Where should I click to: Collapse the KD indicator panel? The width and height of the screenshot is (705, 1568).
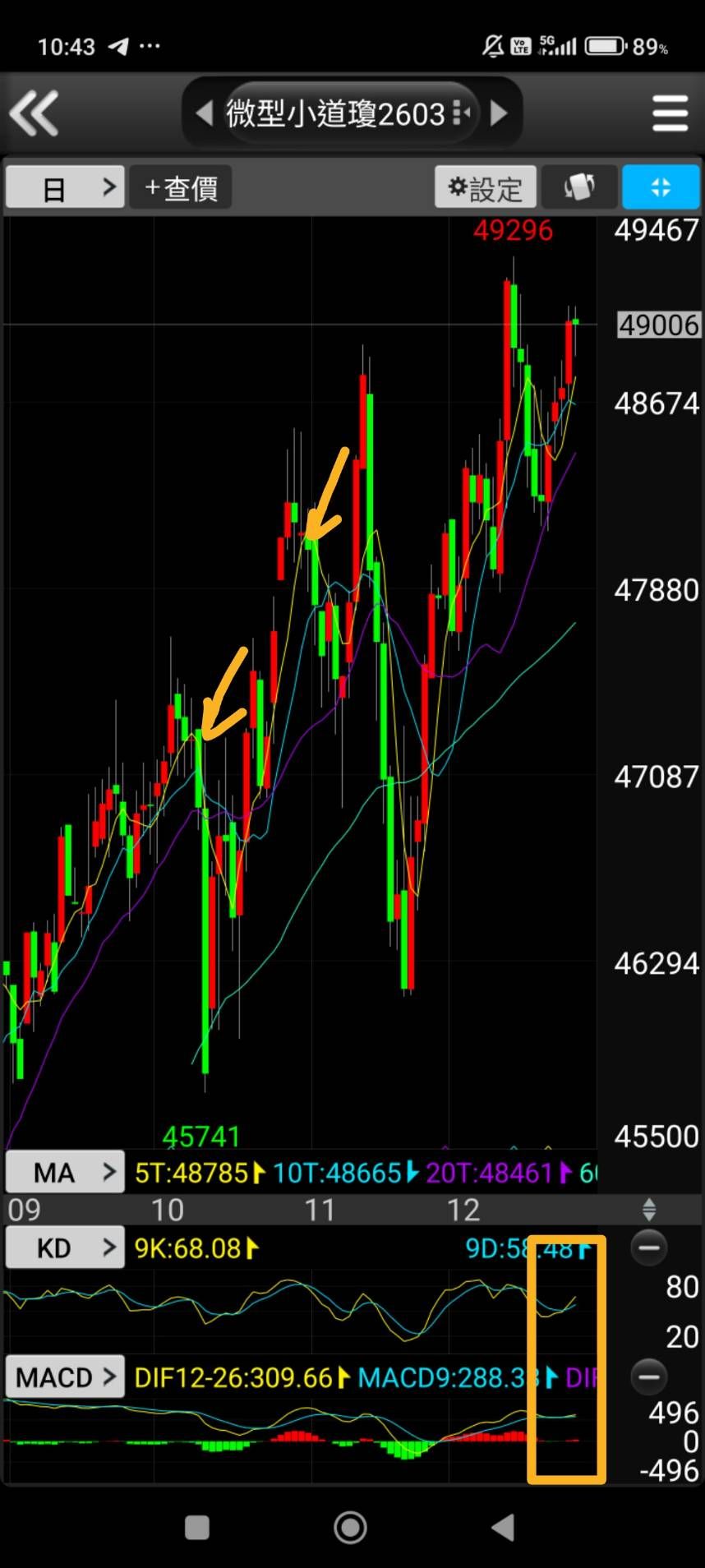pos(649,1247)
